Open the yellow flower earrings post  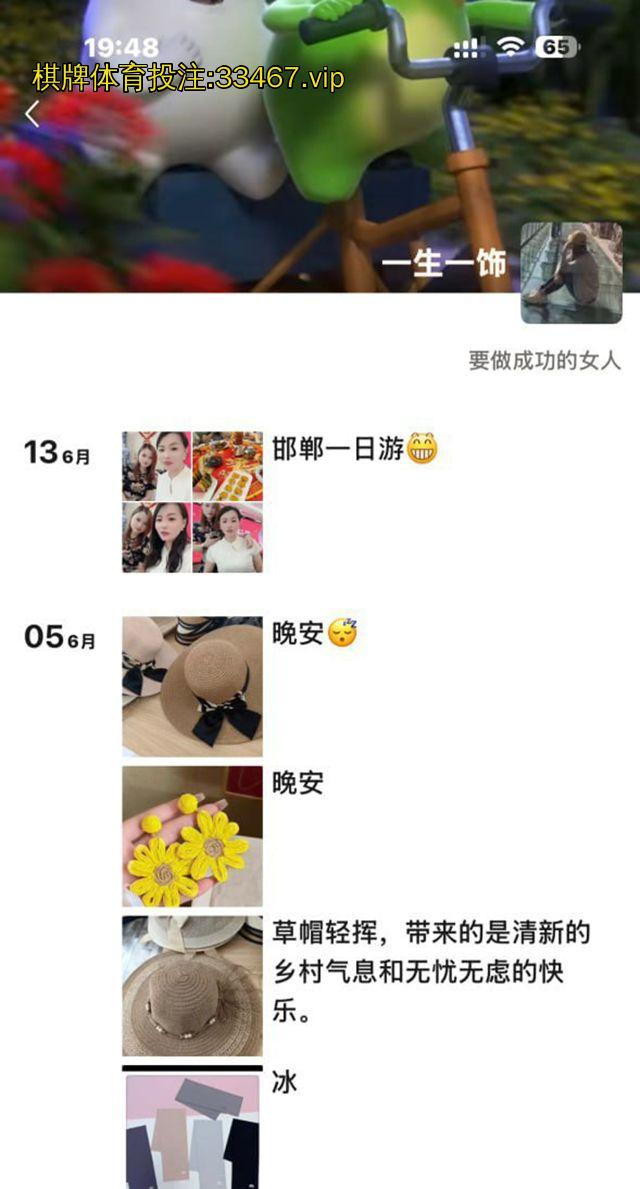point(192,836)
